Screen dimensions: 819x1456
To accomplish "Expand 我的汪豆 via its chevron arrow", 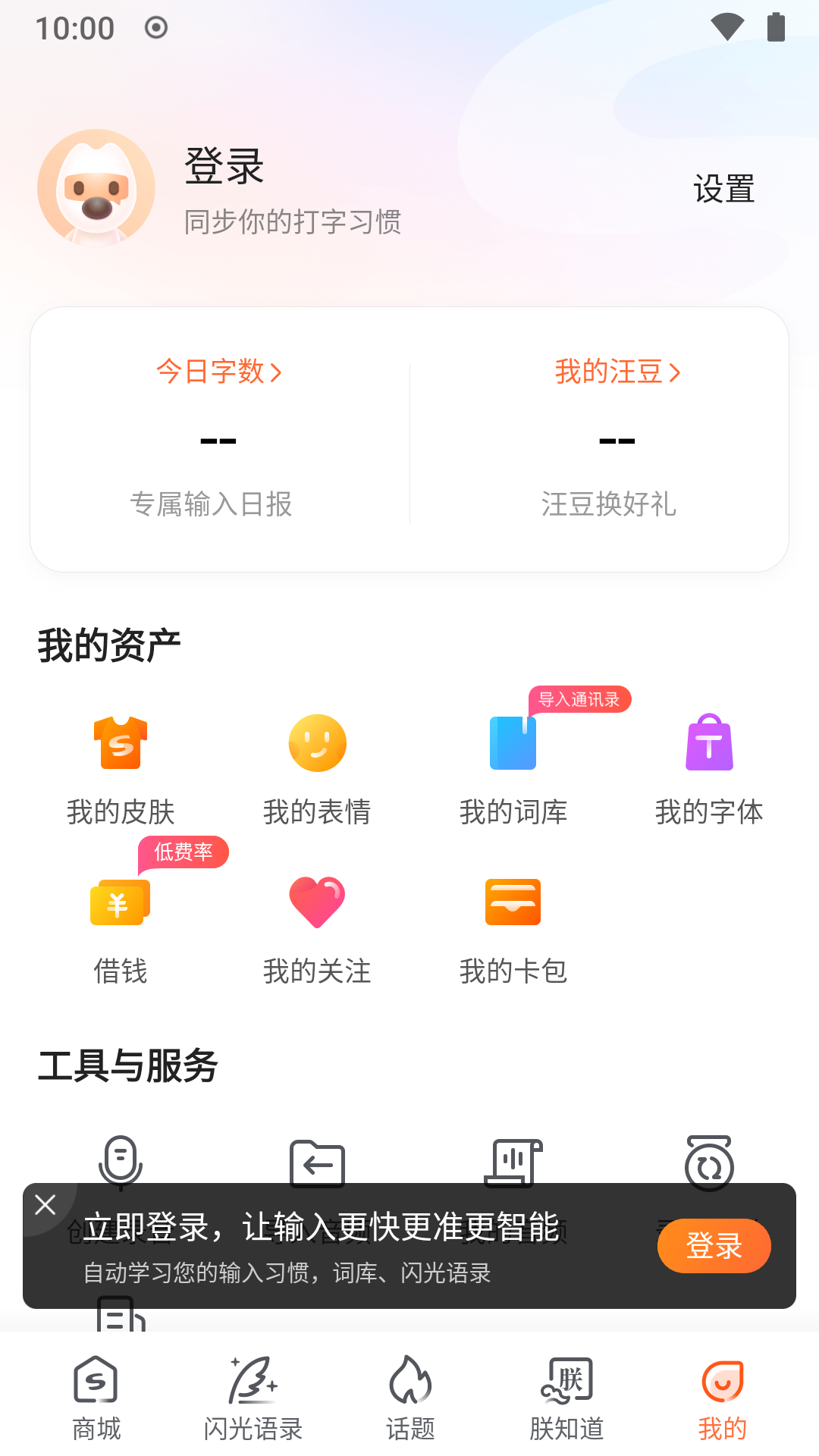I will pyautogui.click(x=676, y=372).
